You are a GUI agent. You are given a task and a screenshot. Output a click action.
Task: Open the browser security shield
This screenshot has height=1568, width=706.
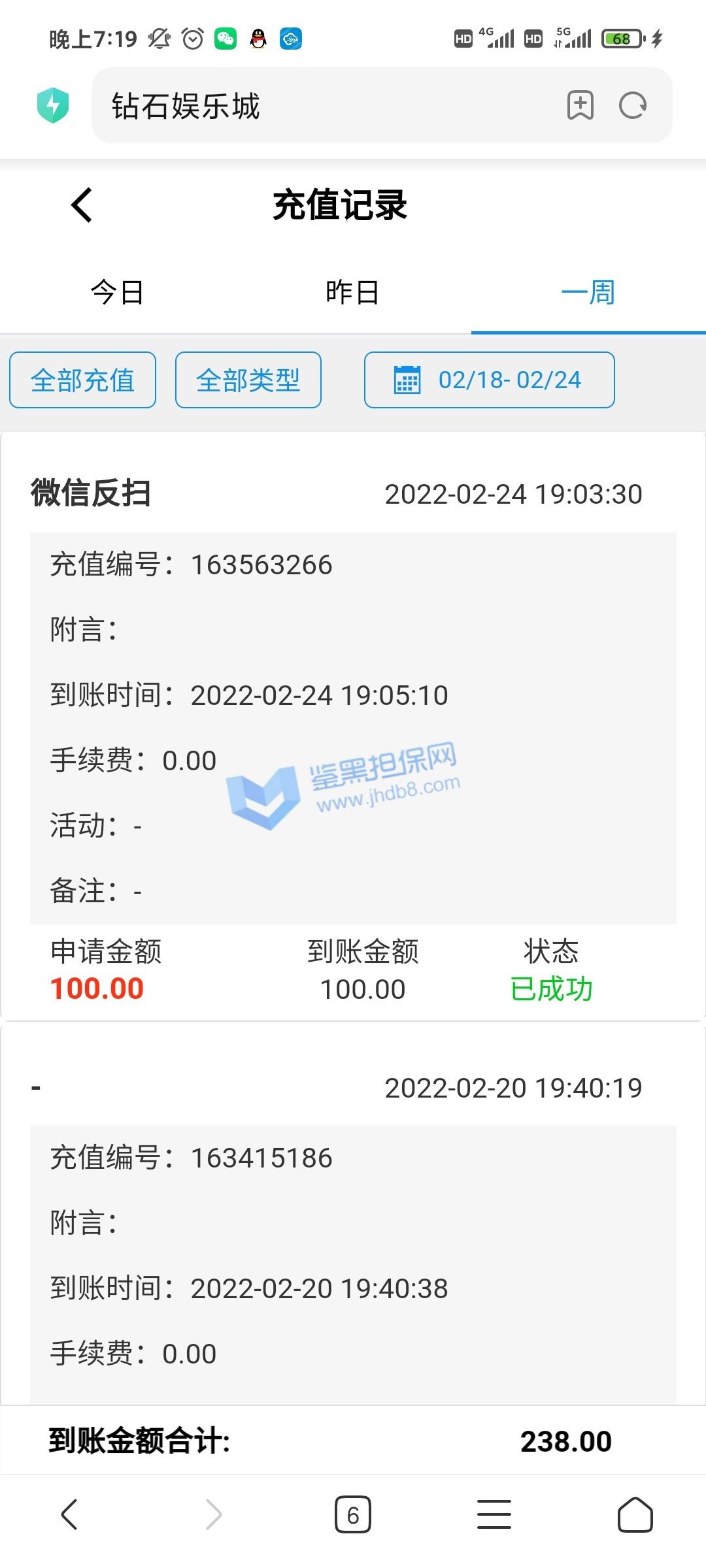coord(53,105)
